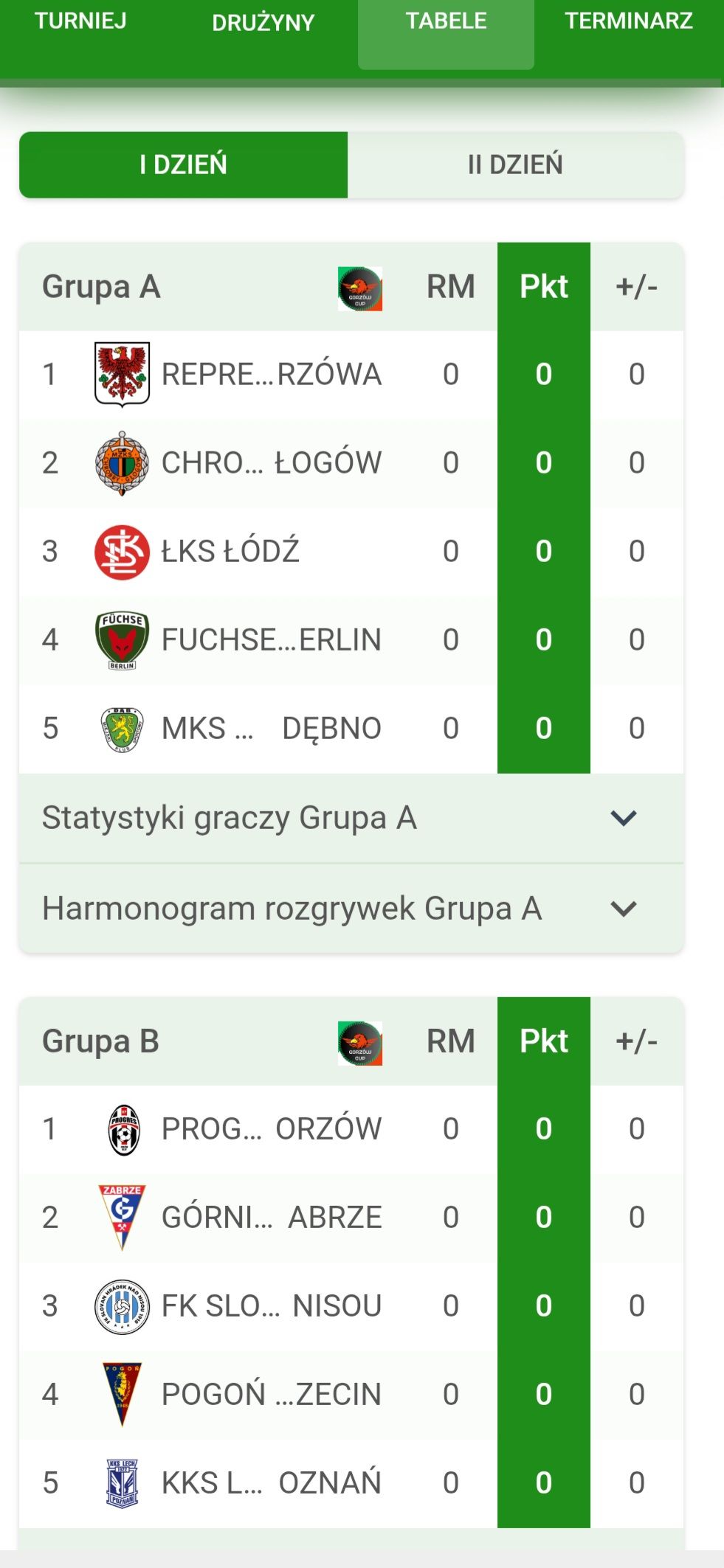
Task: Expand Statystyki graczy Grupa A
Action: (x=351, y=818)
